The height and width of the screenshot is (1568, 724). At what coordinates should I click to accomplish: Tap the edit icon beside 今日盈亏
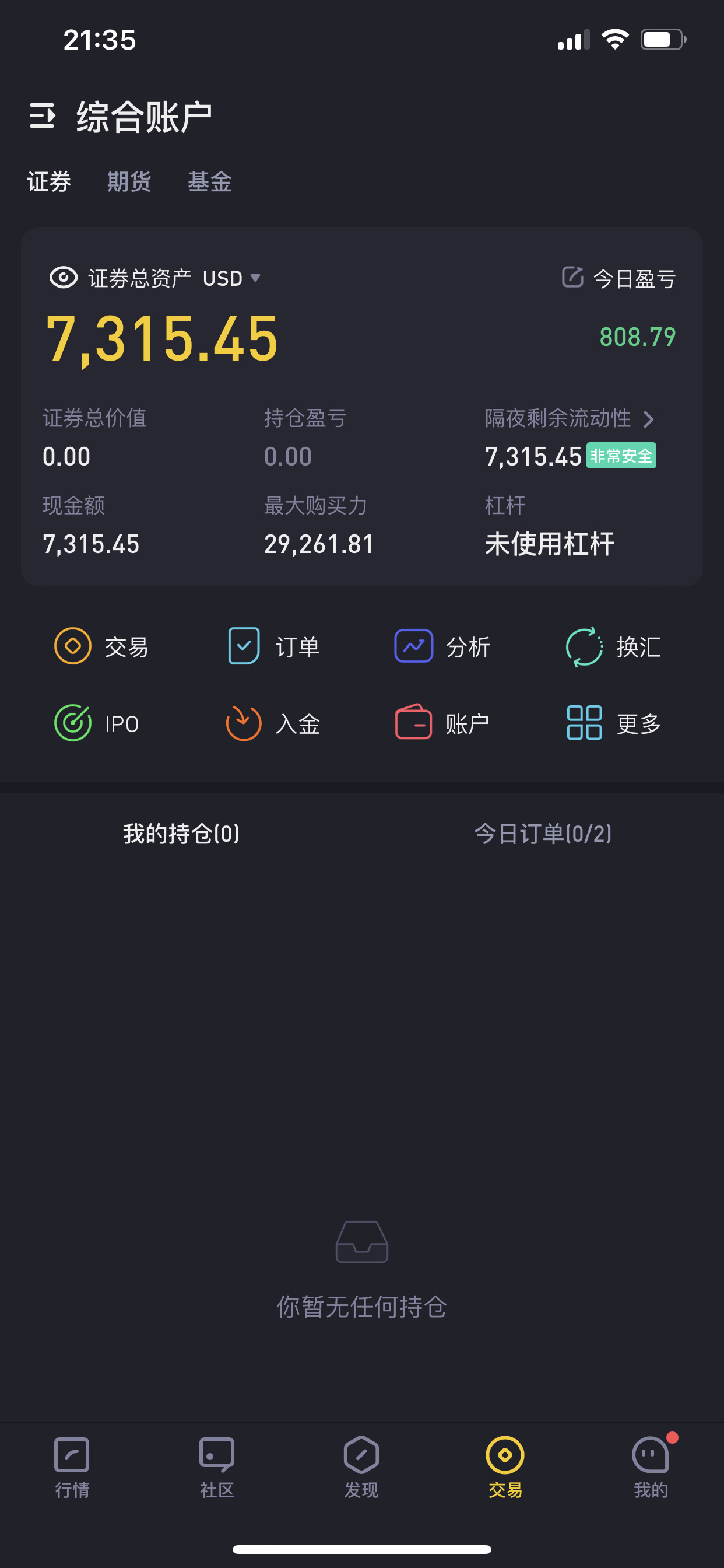[572, 277]
